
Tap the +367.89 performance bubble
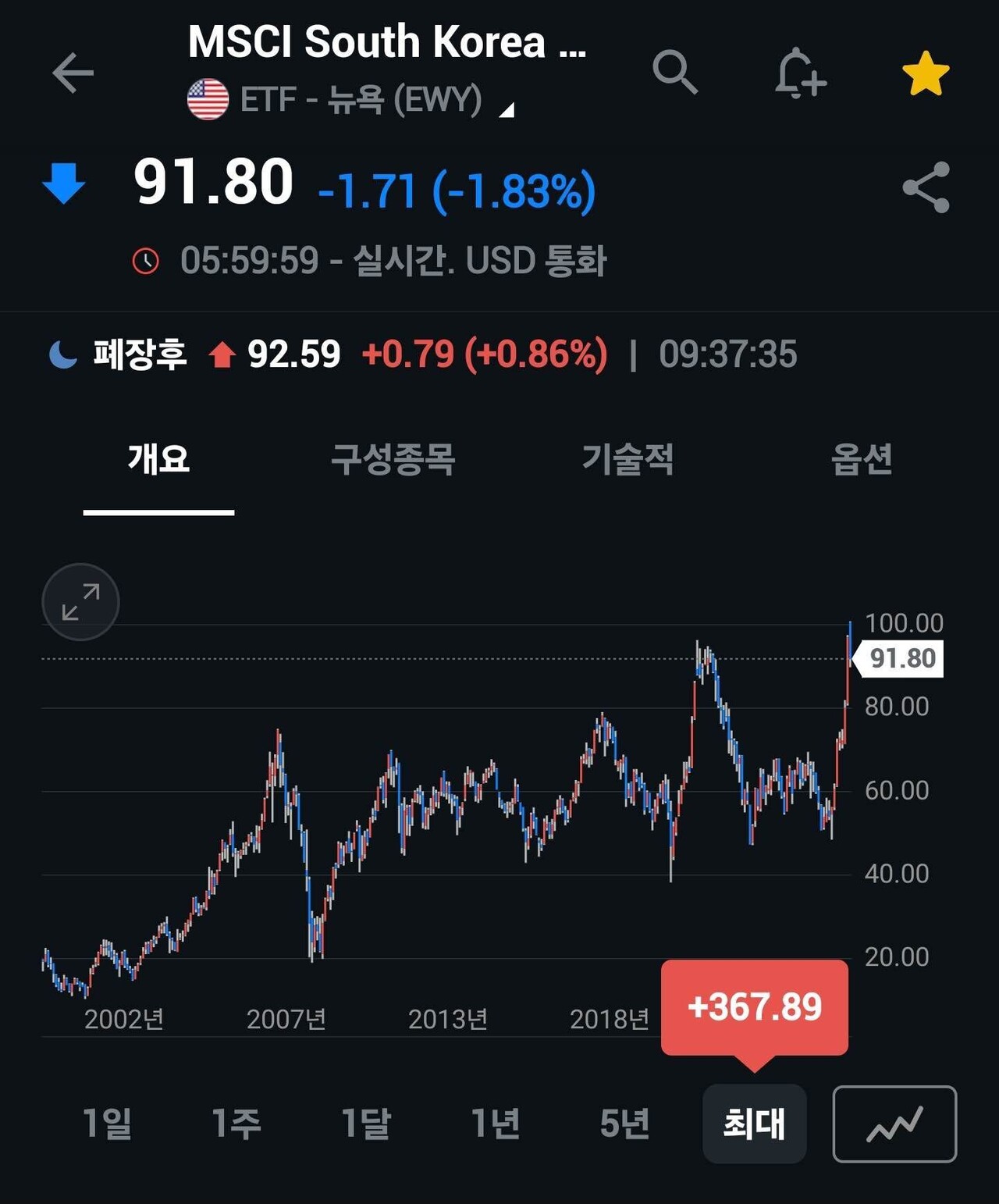[754, 1008]
